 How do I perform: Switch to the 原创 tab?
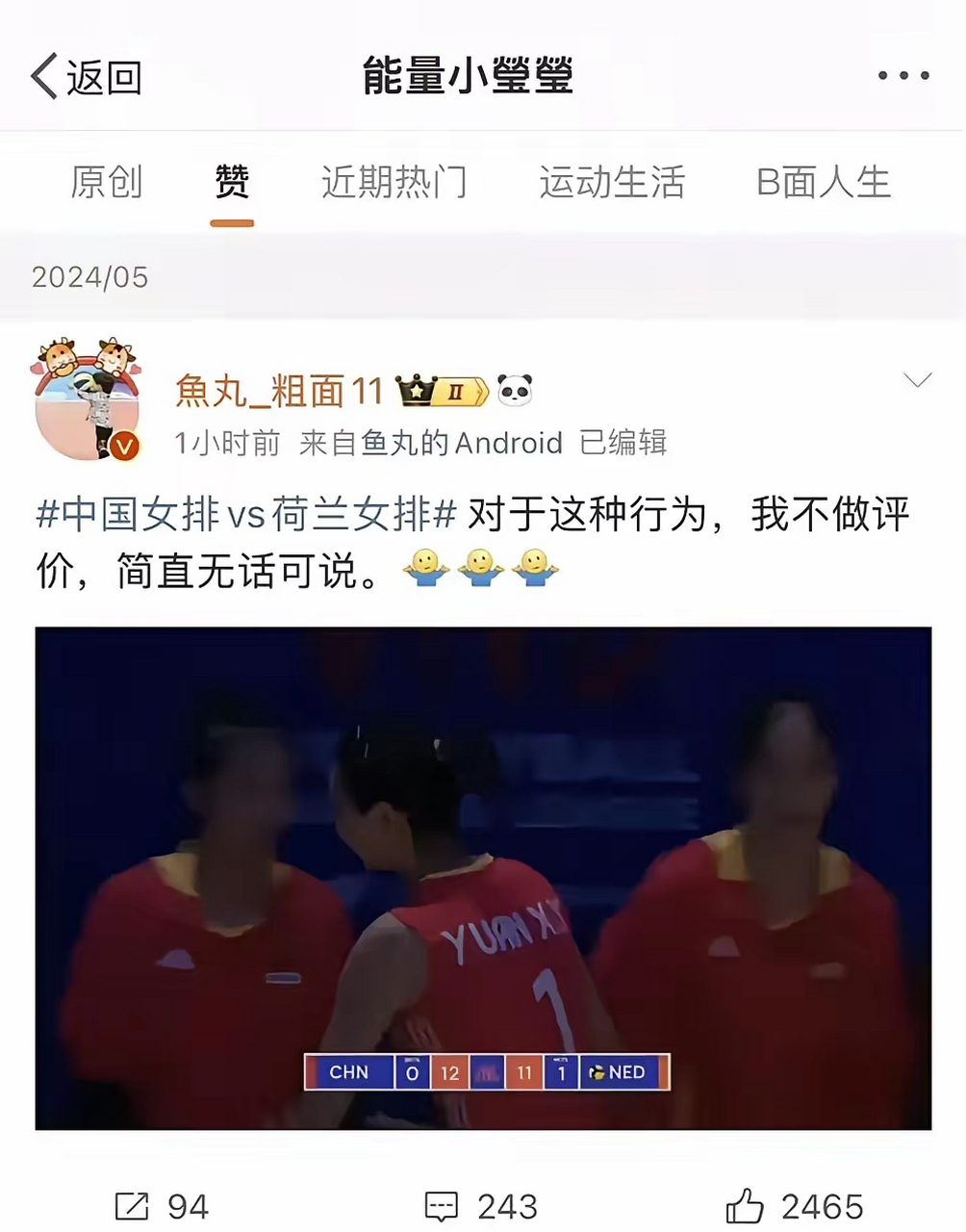click(x=107, y=183)
